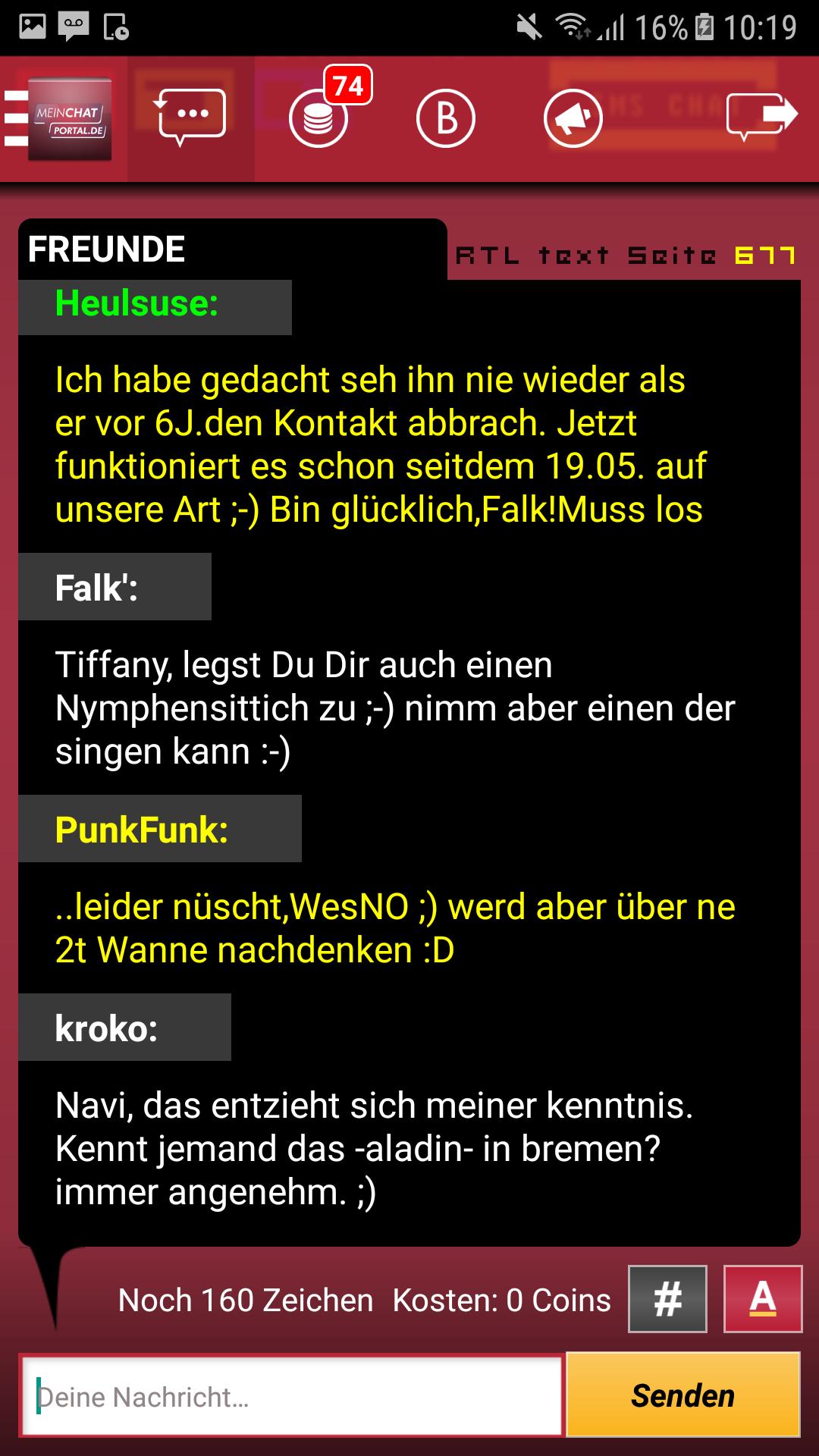The image size is (819, 1456).
Task: Open the chat rooms speech bubble icon
Action: tap(191, 117)
